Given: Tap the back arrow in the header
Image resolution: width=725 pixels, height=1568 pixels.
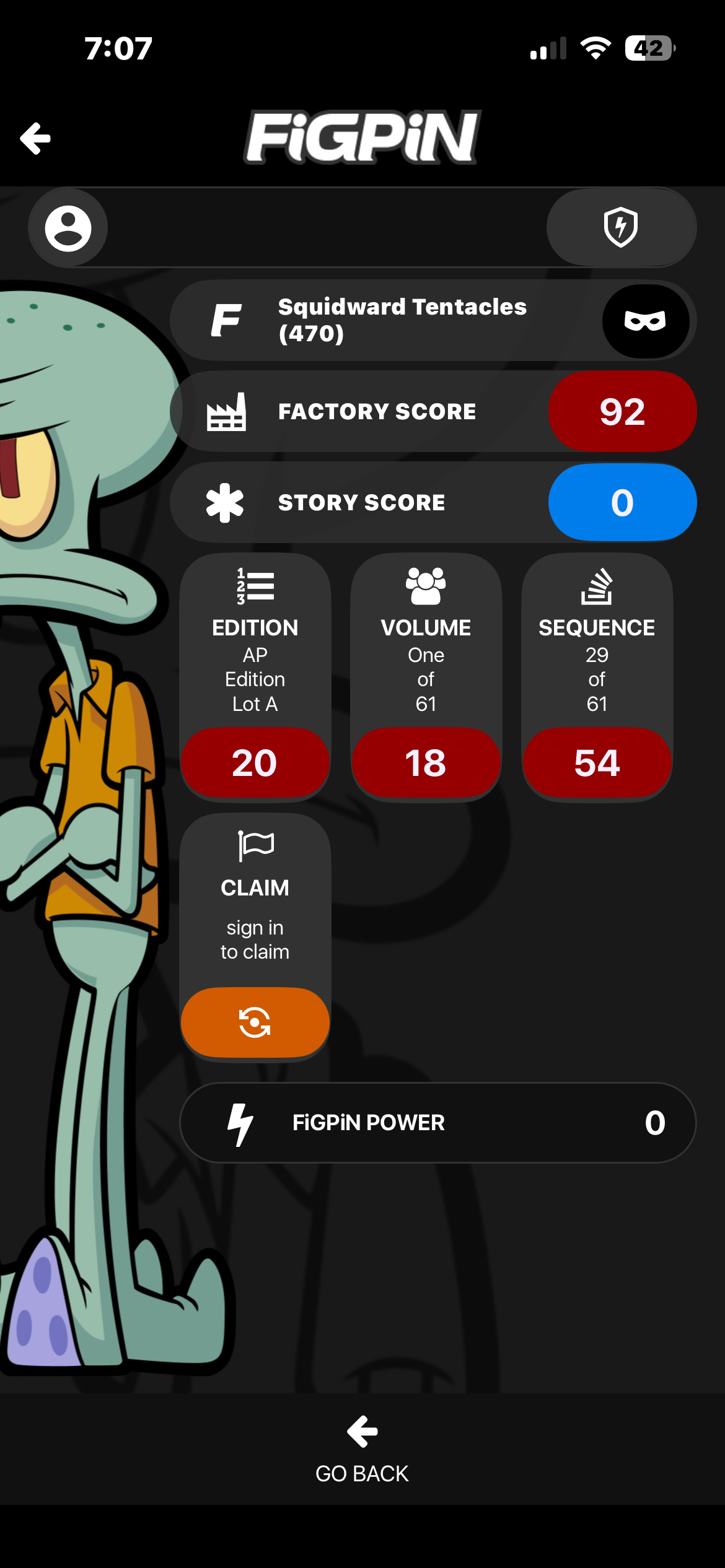Looking at the screenshot, I should [x=35, y=137].
